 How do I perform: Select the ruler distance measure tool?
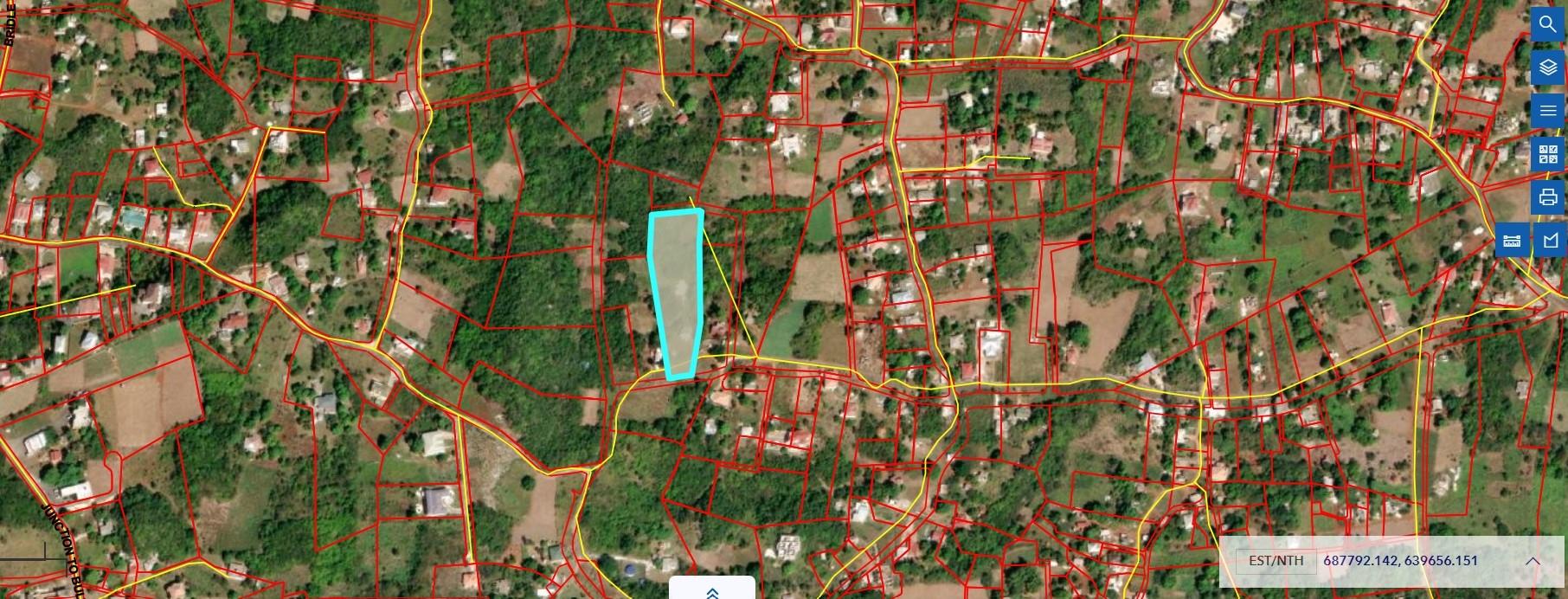click(x=1512, y=241)
